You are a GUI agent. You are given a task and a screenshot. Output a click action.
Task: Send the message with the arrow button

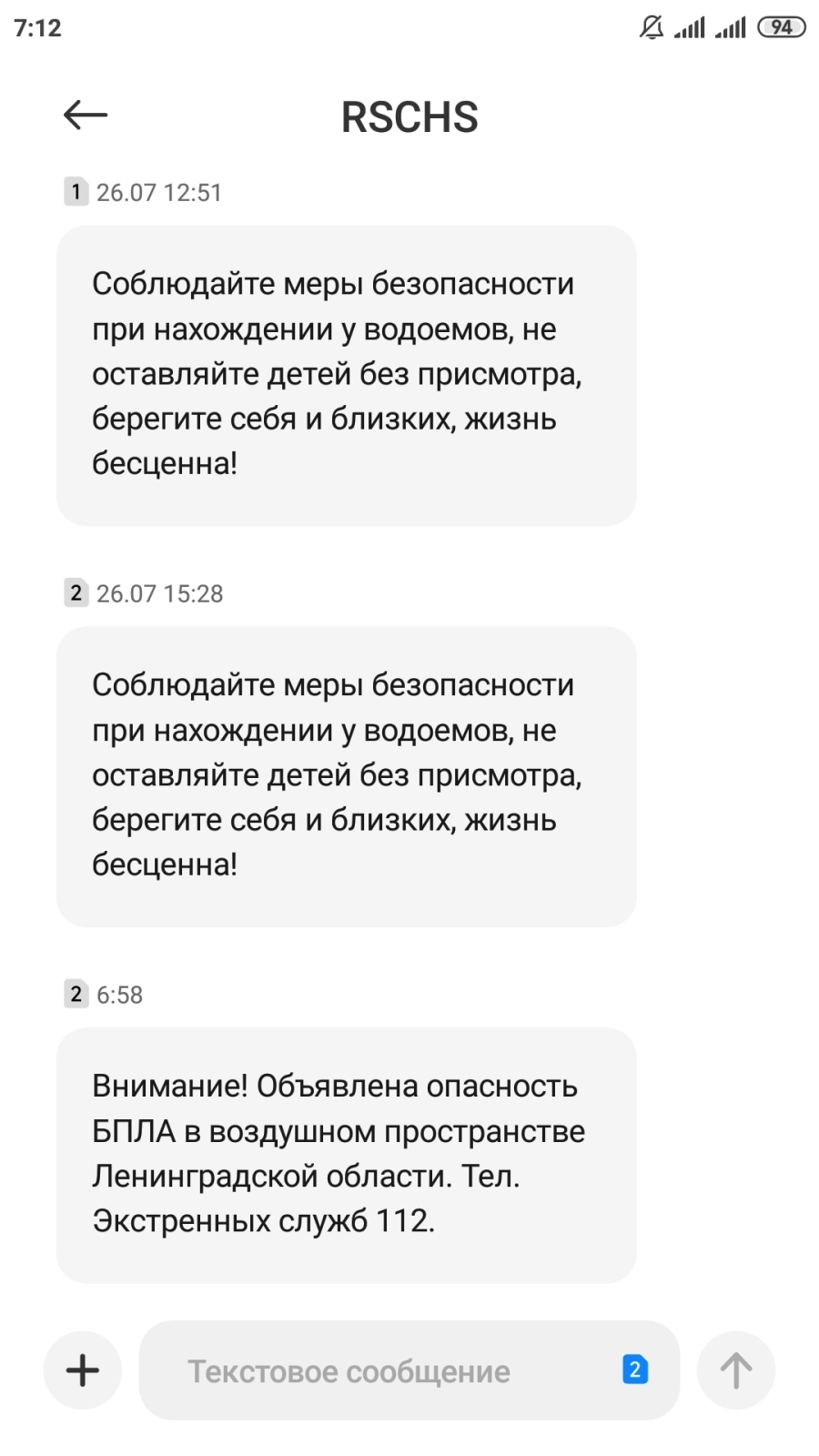point(735,1370)
